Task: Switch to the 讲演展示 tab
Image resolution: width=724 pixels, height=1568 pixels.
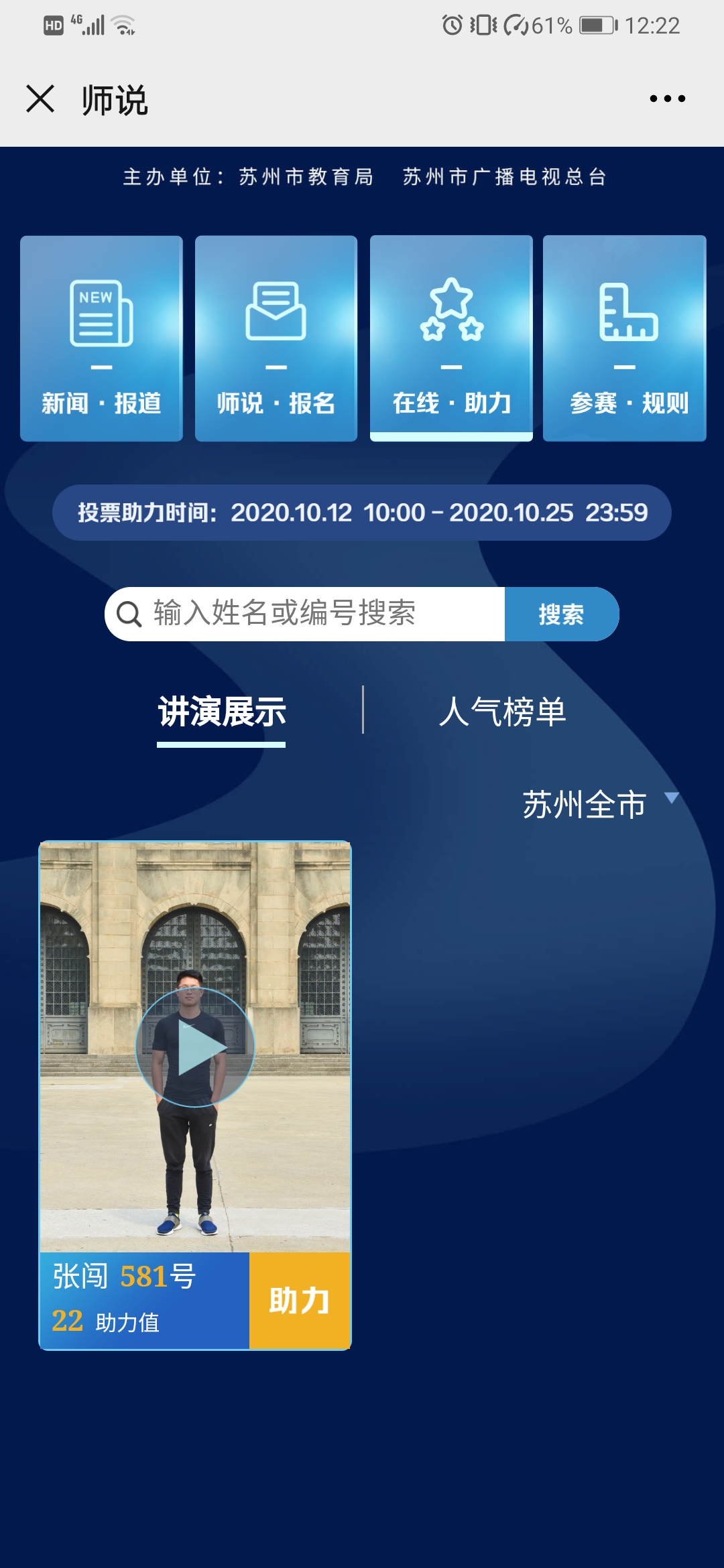Action: pos(221,712)
